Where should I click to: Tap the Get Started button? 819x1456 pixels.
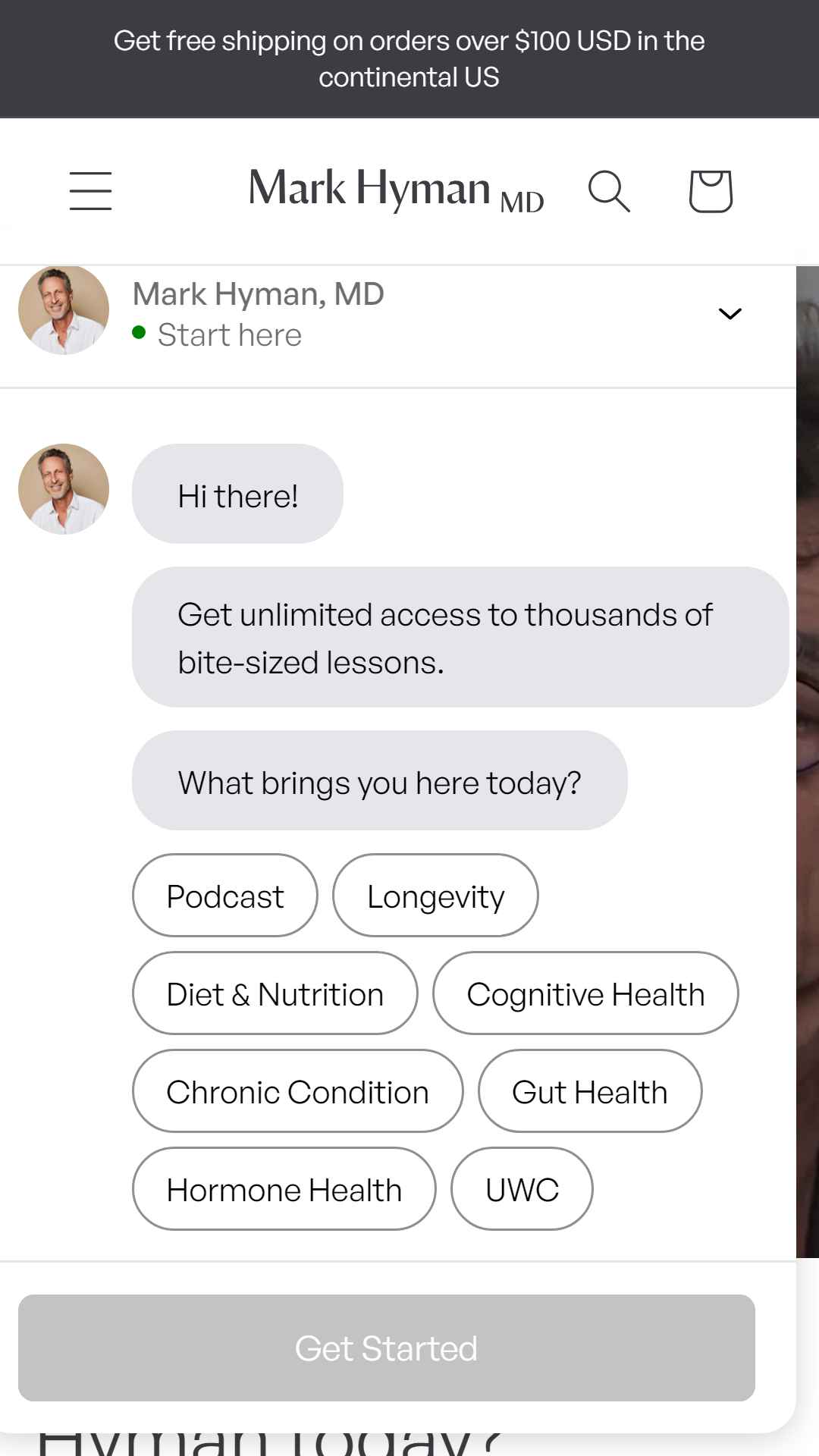tap(387, 1348)
